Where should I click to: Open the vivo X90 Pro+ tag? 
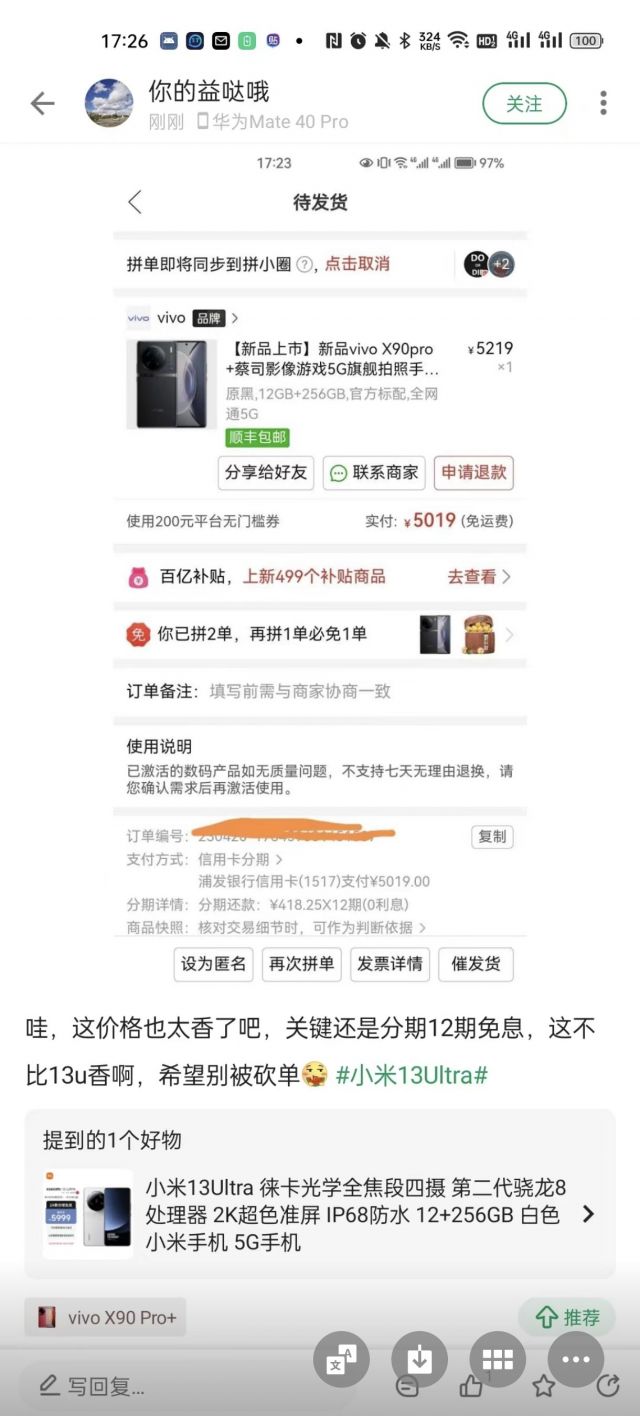(106, 1317)
